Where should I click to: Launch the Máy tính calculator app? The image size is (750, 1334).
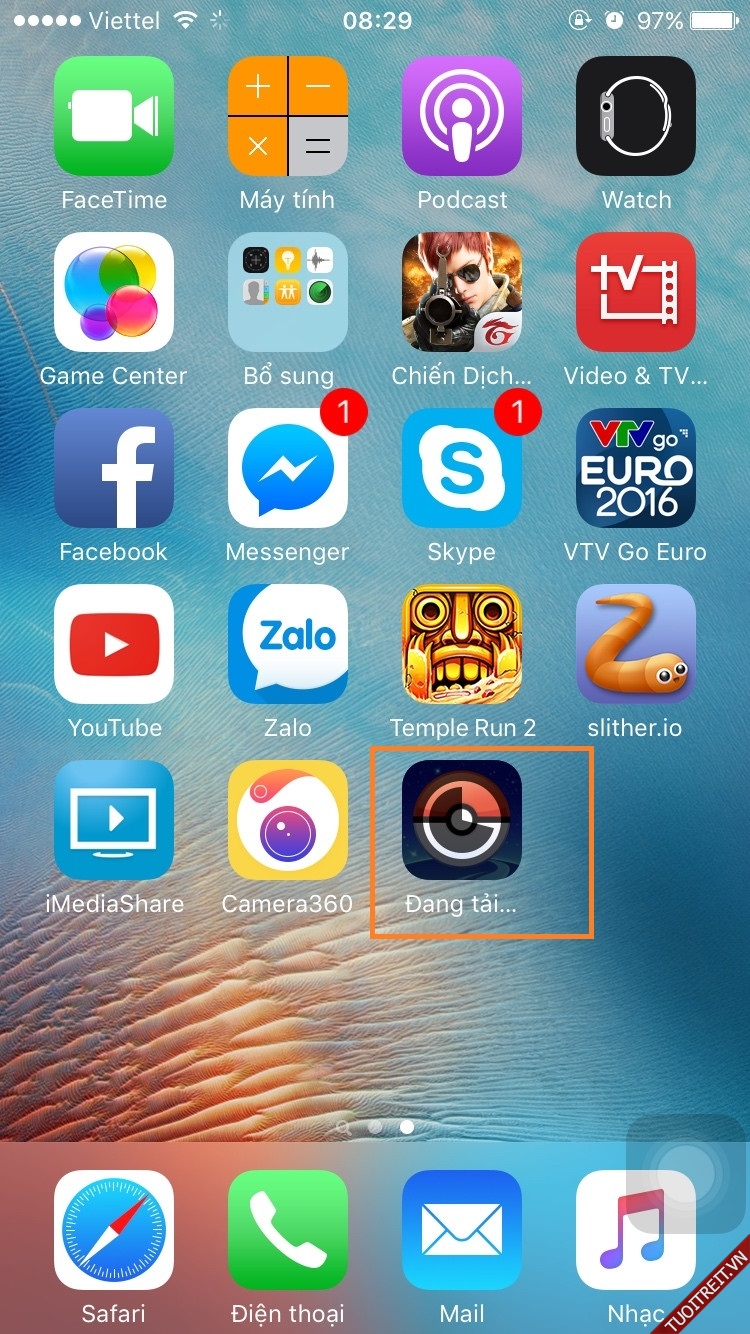coord(288,116)
